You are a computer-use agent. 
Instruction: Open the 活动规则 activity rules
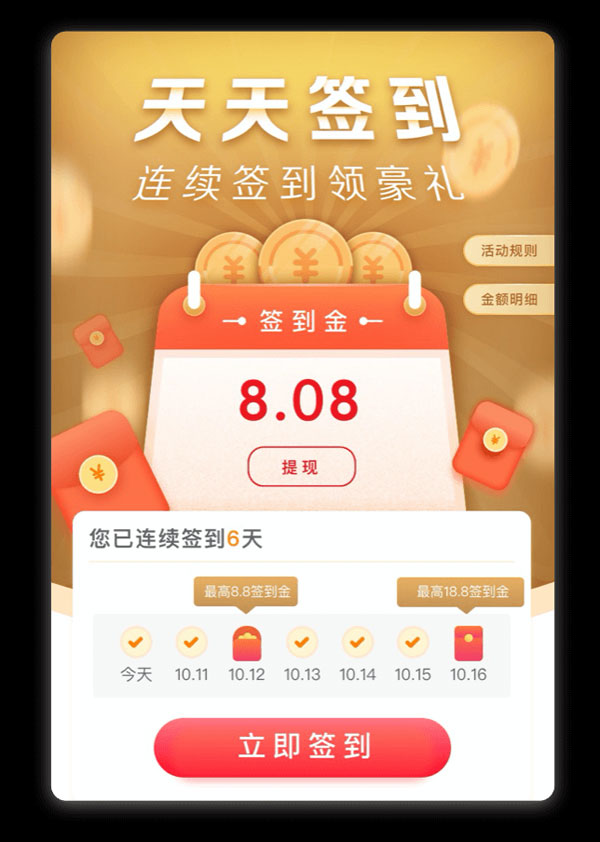509,250
